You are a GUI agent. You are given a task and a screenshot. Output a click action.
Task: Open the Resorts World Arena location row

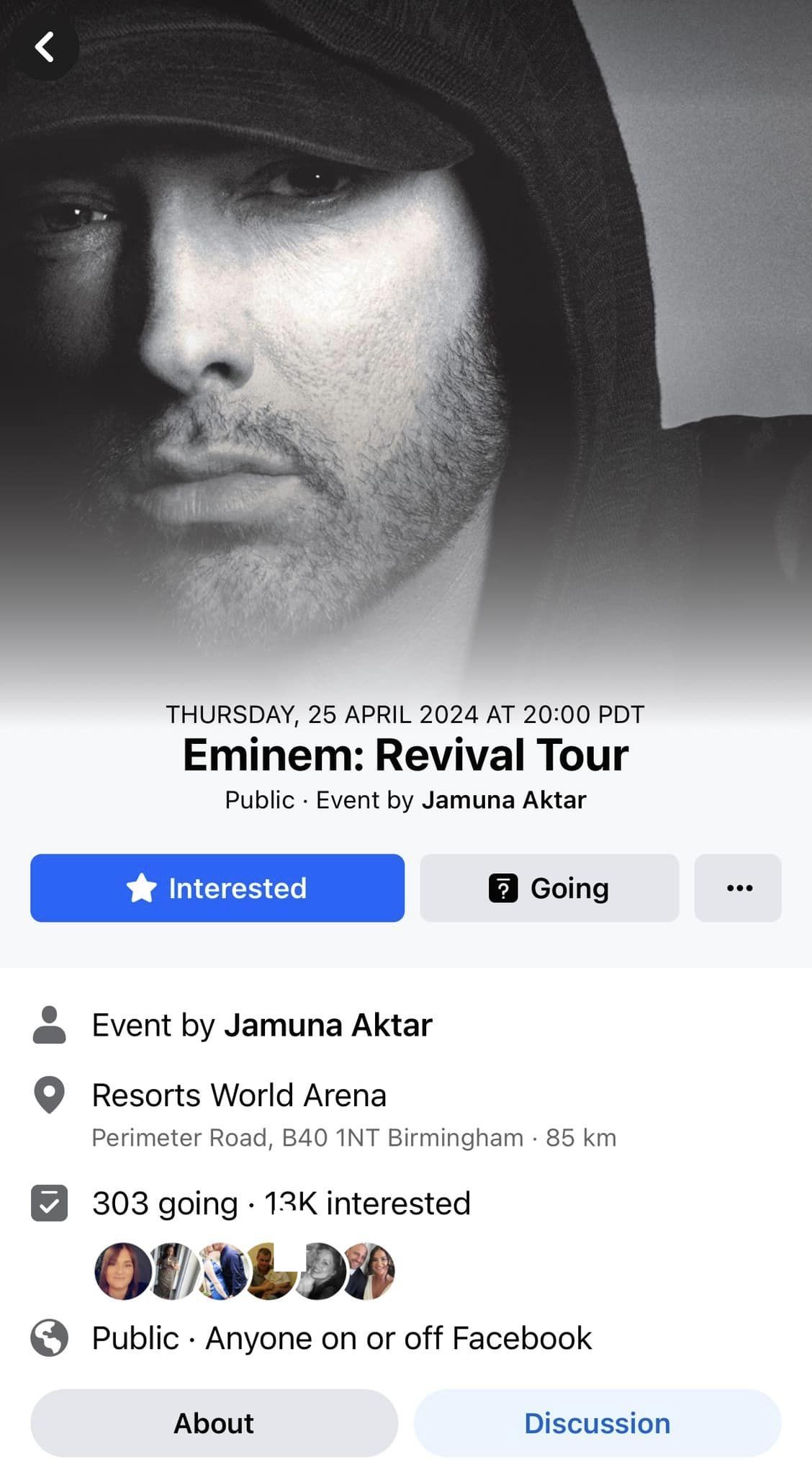pos(239,1095)
